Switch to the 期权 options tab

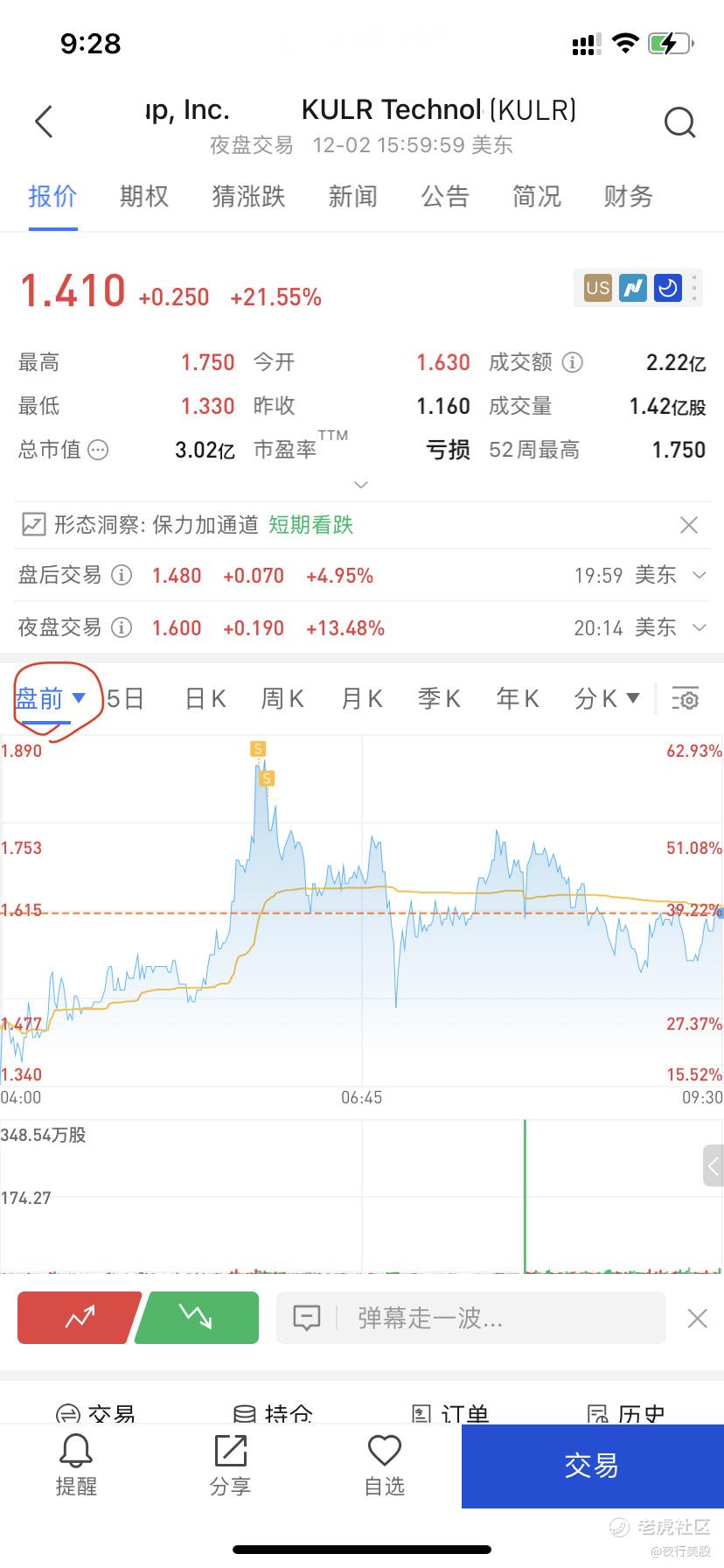(143, 196)
